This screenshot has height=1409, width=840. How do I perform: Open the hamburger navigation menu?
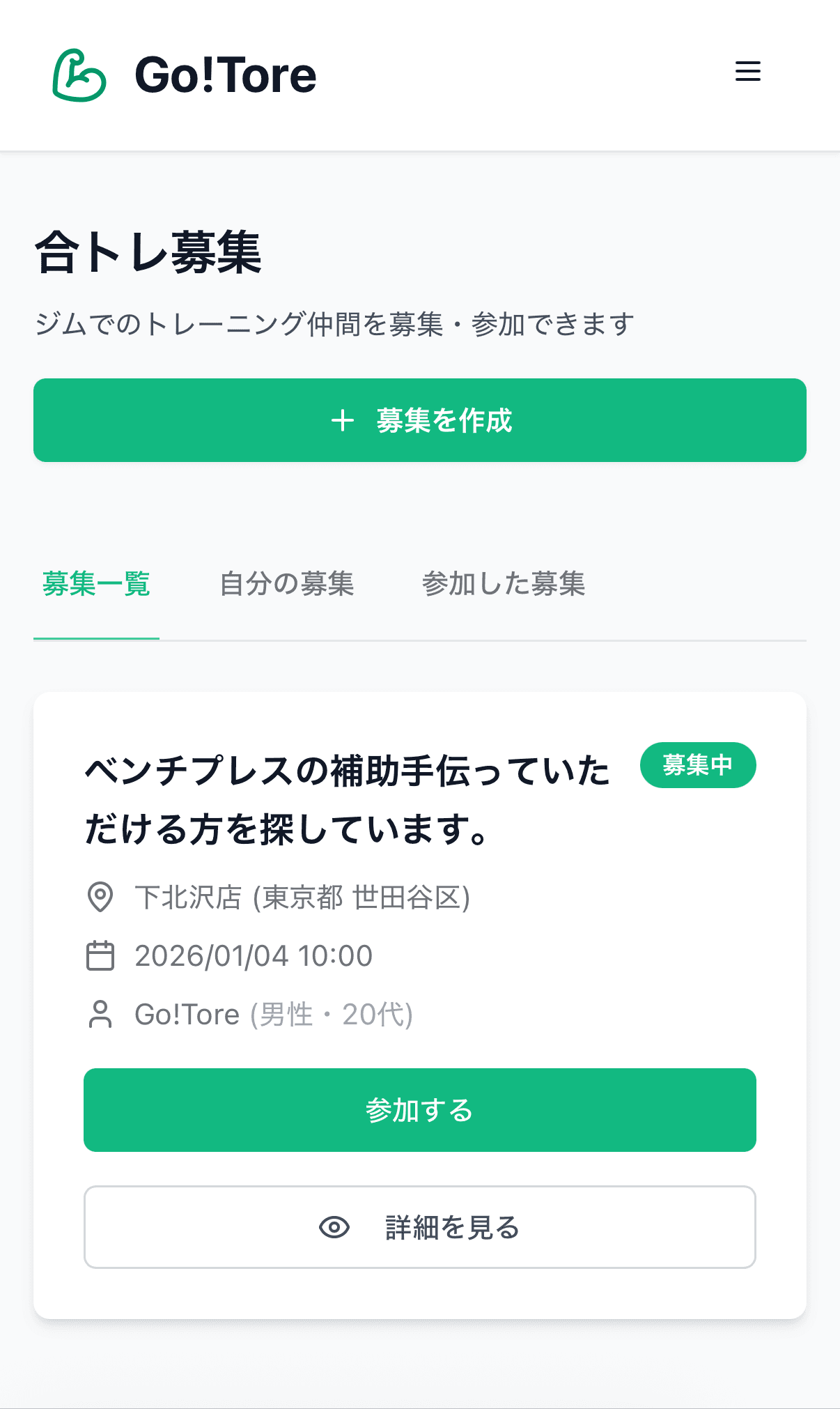pos(747,72)
